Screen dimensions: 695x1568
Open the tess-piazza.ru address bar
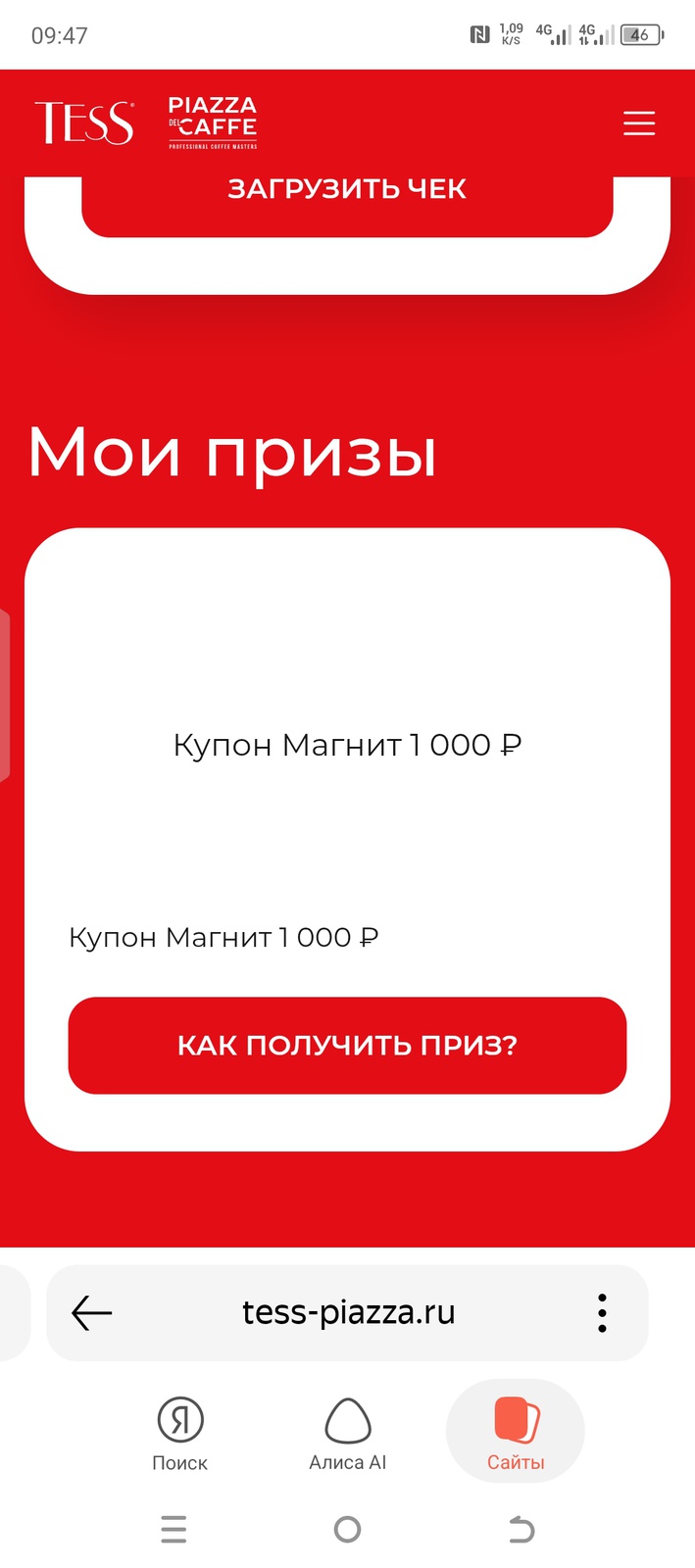click(348, 1312)
